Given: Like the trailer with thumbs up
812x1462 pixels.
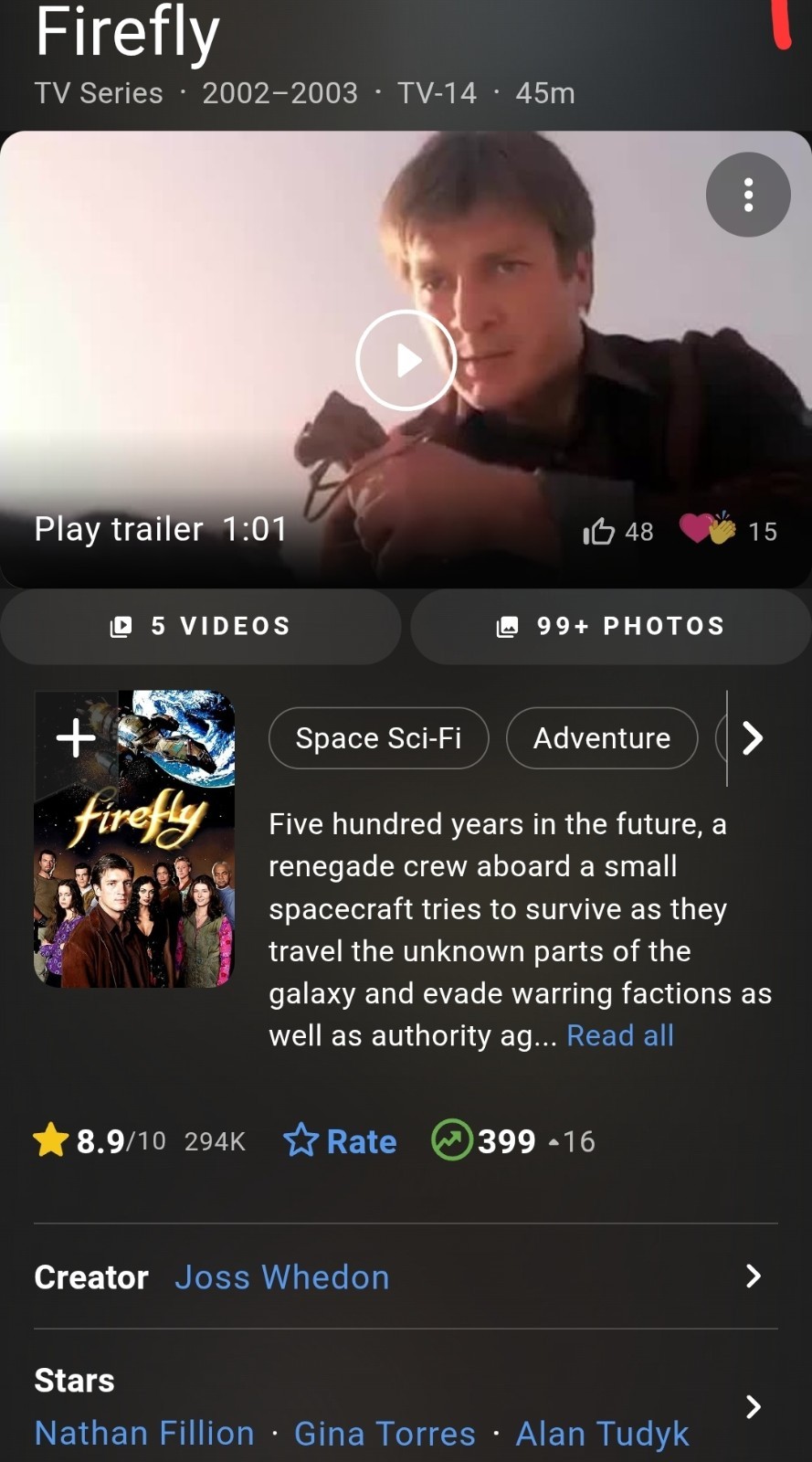Looking at the screenshot, I should 618,531.
